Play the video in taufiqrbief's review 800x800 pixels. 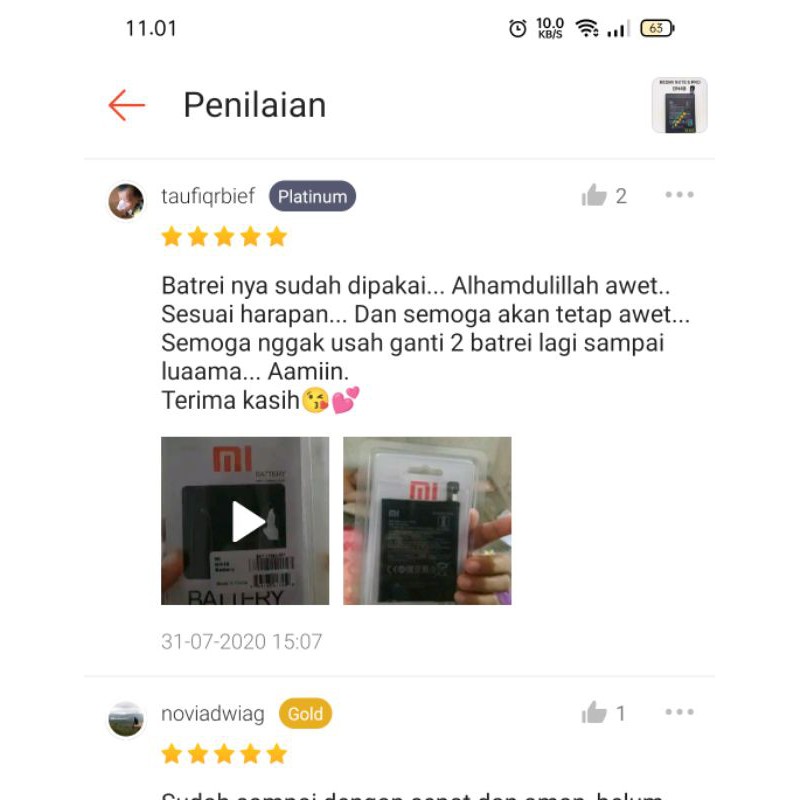click(x=245, y=520)
